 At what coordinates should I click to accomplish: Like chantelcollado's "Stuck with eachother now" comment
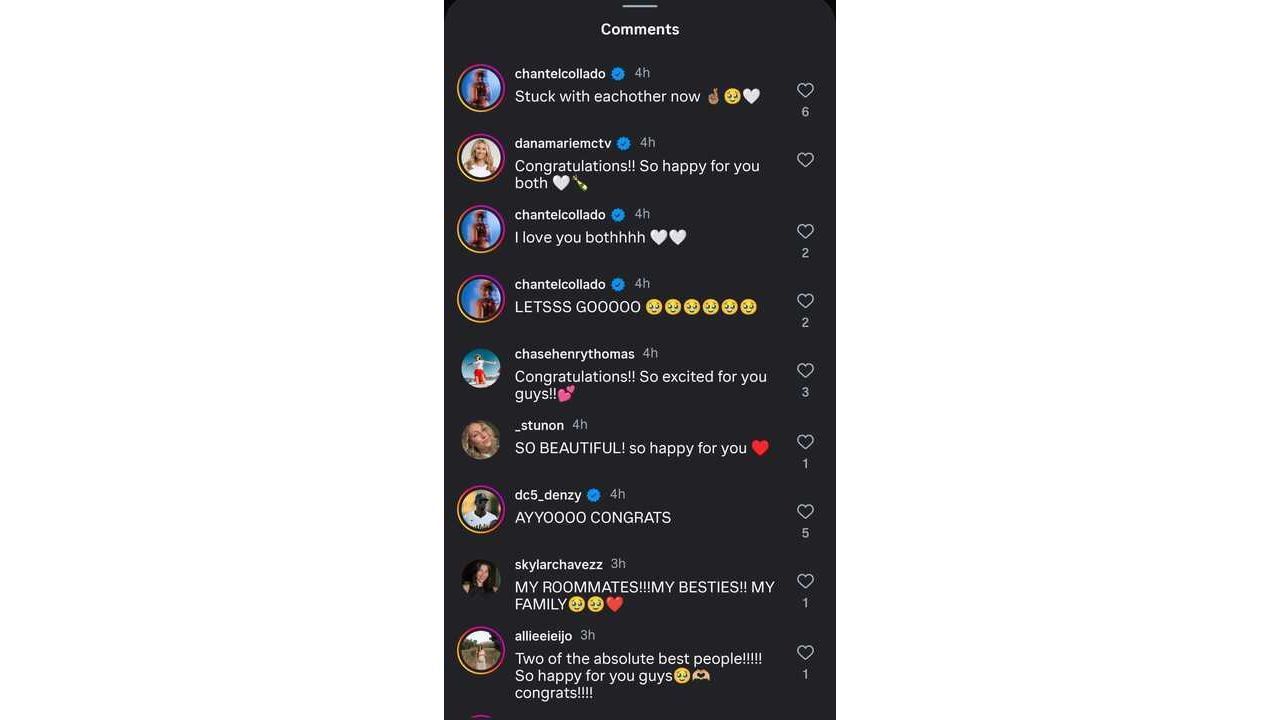[x=805, y=90]
